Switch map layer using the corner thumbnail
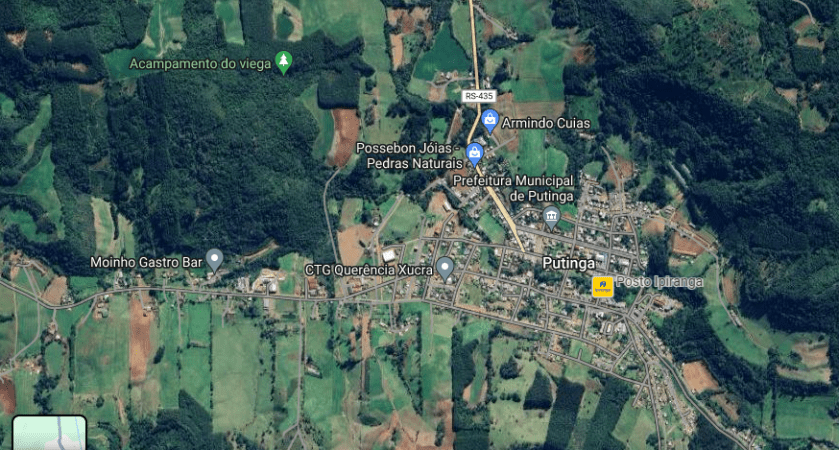The image size is (839, 450). click(x=49, y=433)
